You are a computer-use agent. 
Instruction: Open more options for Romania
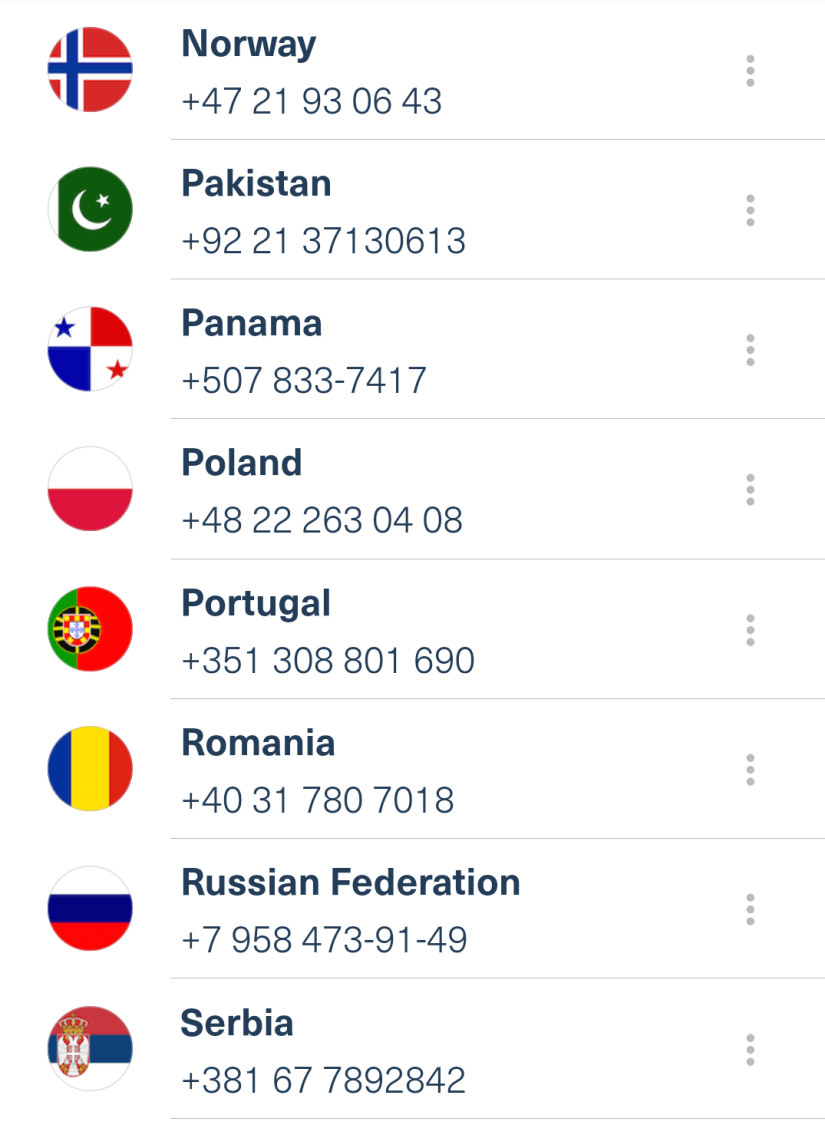(750, 770)
